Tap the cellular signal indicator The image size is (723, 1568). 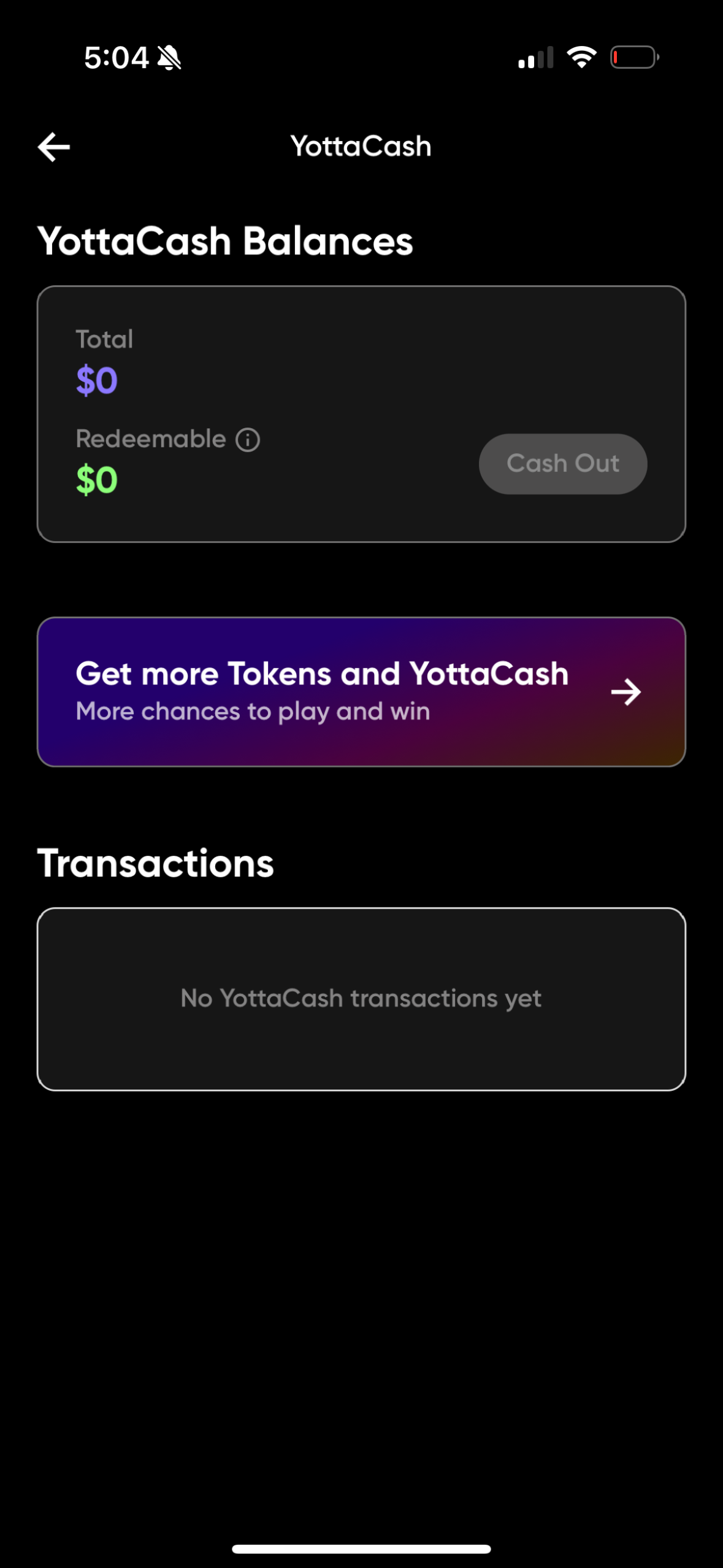[x=535, y=57]
